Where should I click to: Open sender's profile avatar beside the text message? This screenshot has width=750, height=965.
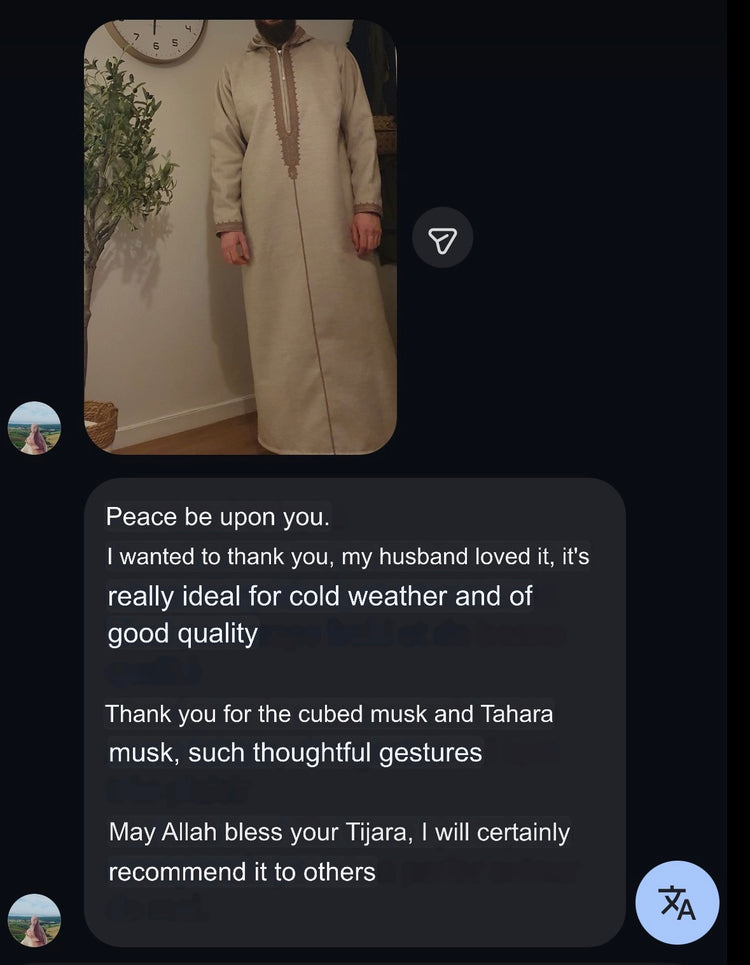35,920
